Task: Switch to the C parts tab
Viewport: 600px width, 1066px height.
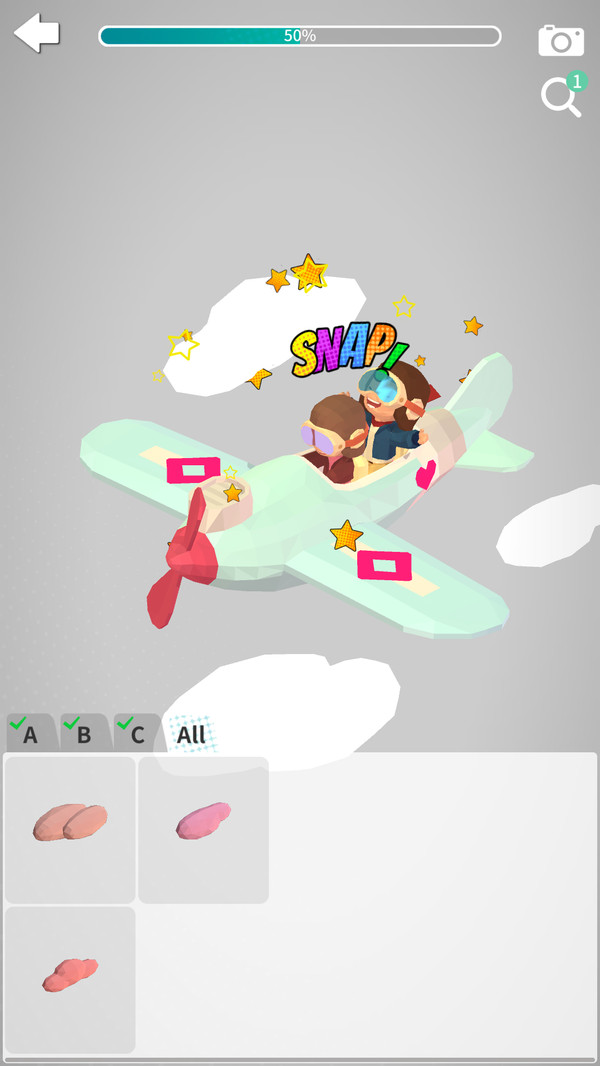Action: click(x=137, y=734)
